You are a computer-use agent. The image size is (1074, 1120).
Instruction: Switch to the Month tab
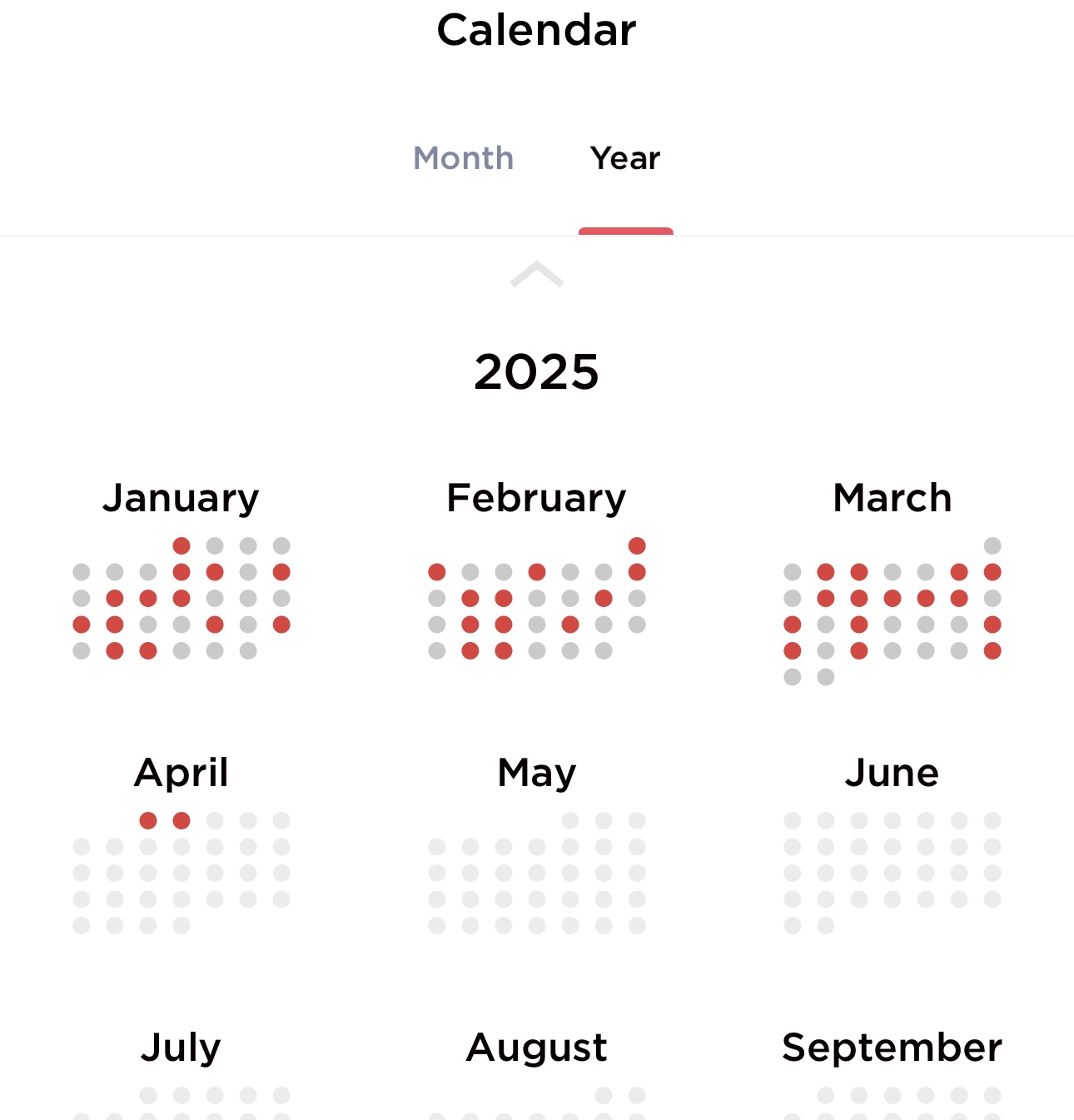coord(463,158)
